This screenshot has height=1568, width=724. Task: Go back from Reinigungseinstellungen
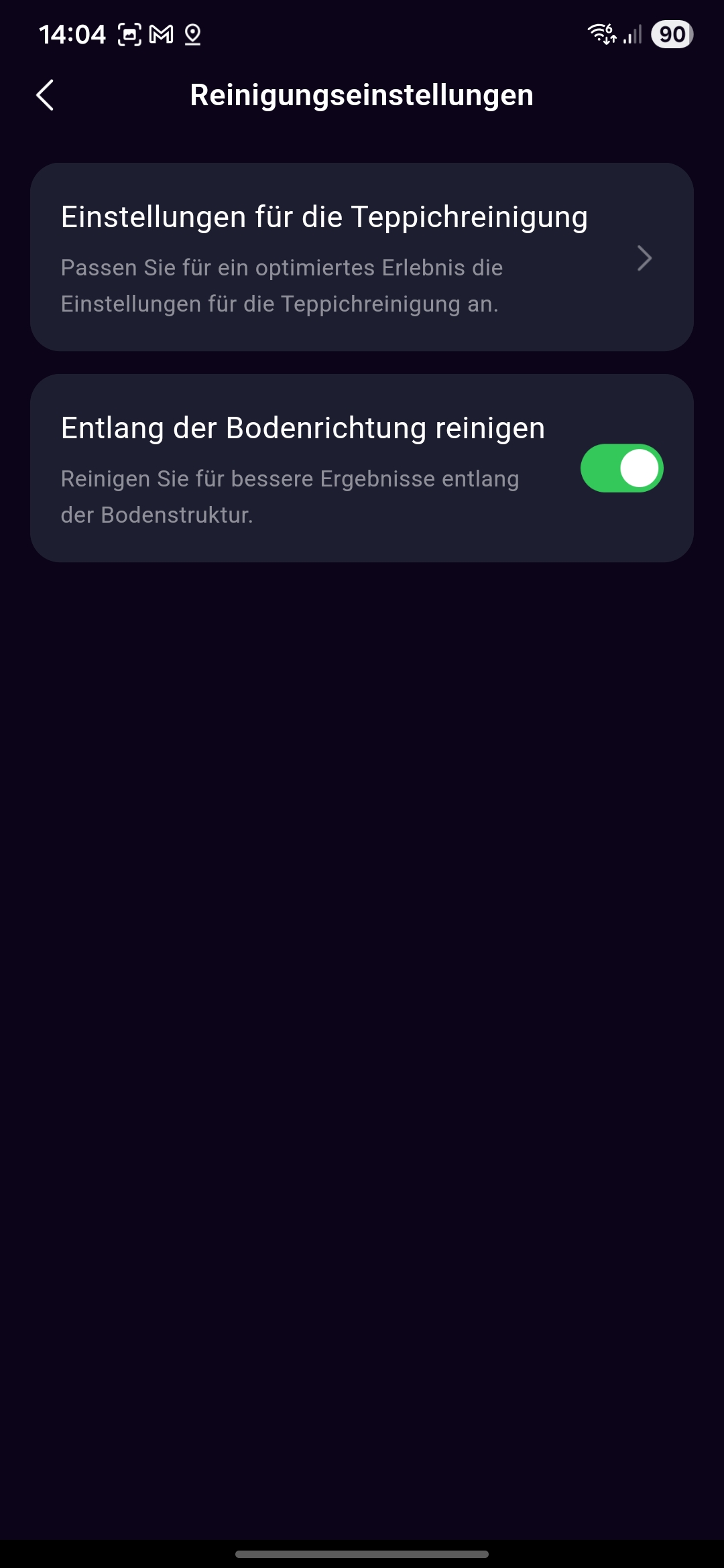click(x=45, y=95)
